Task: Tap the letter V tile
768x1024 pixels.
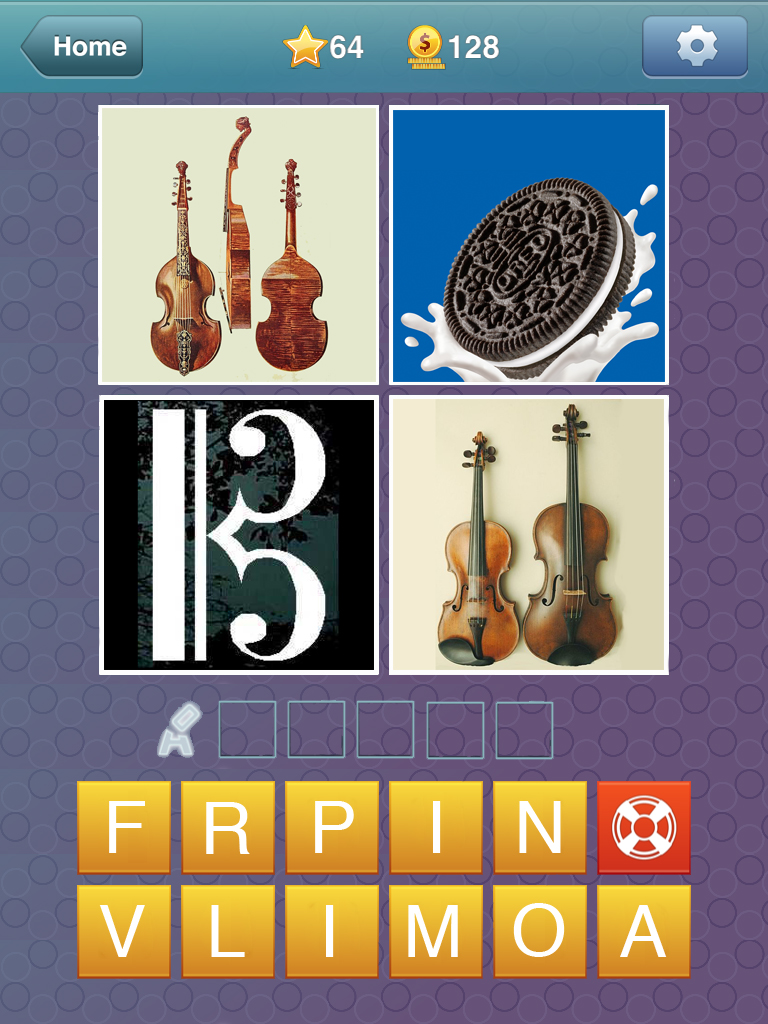Action: 124,932
